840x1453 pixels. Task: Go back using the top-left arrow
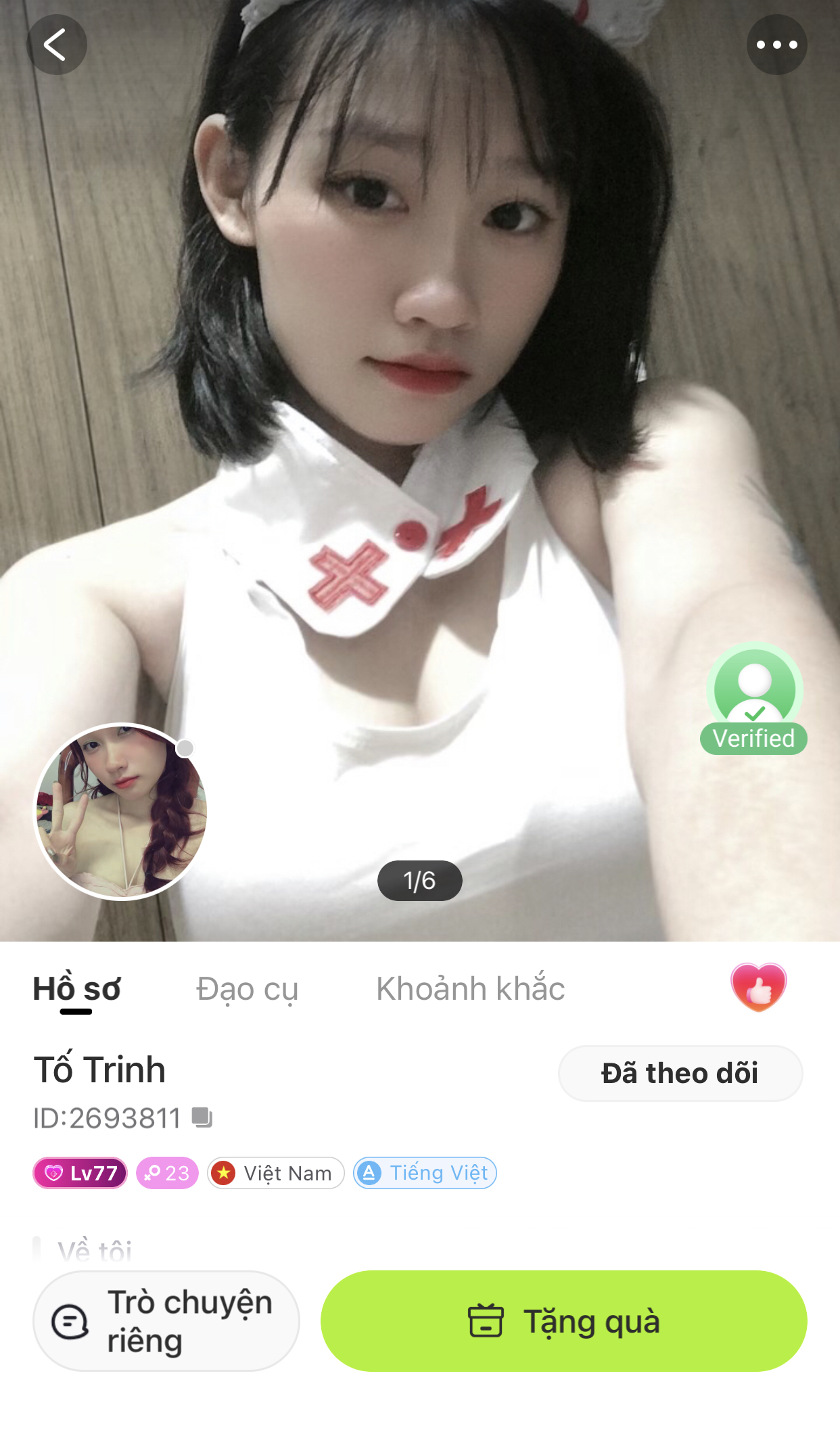56,45
